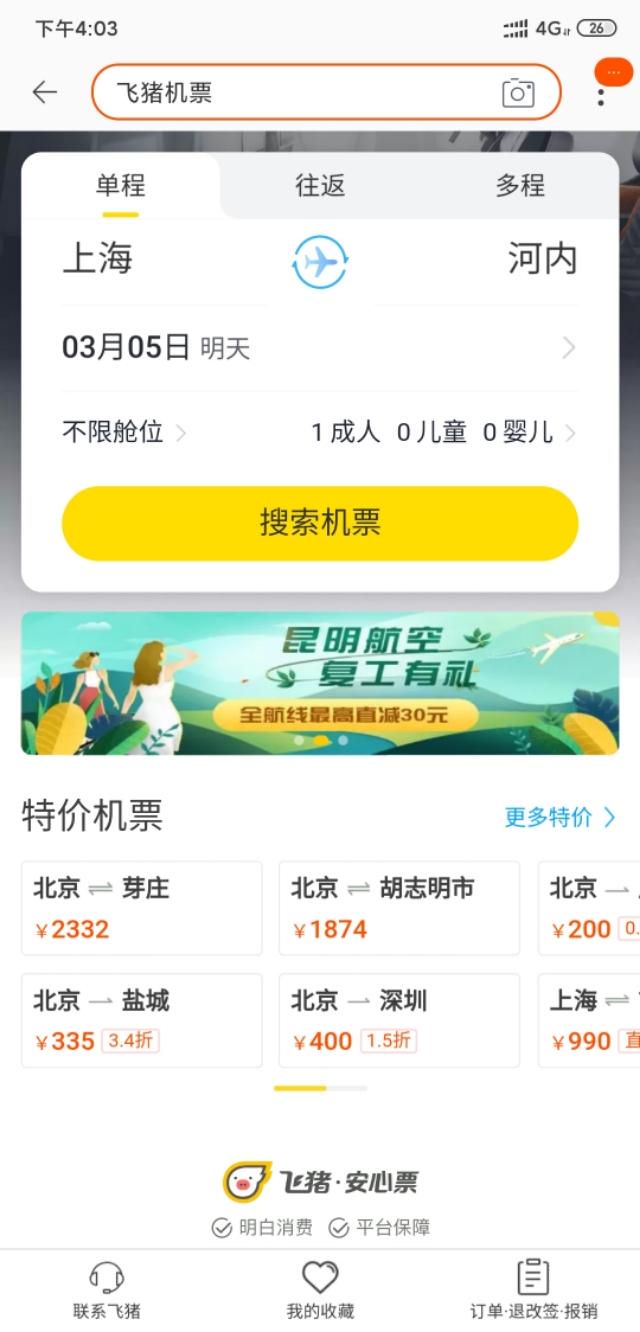Choose cabin class 不限舱位

pyautogui.click(x=122, y=432)
